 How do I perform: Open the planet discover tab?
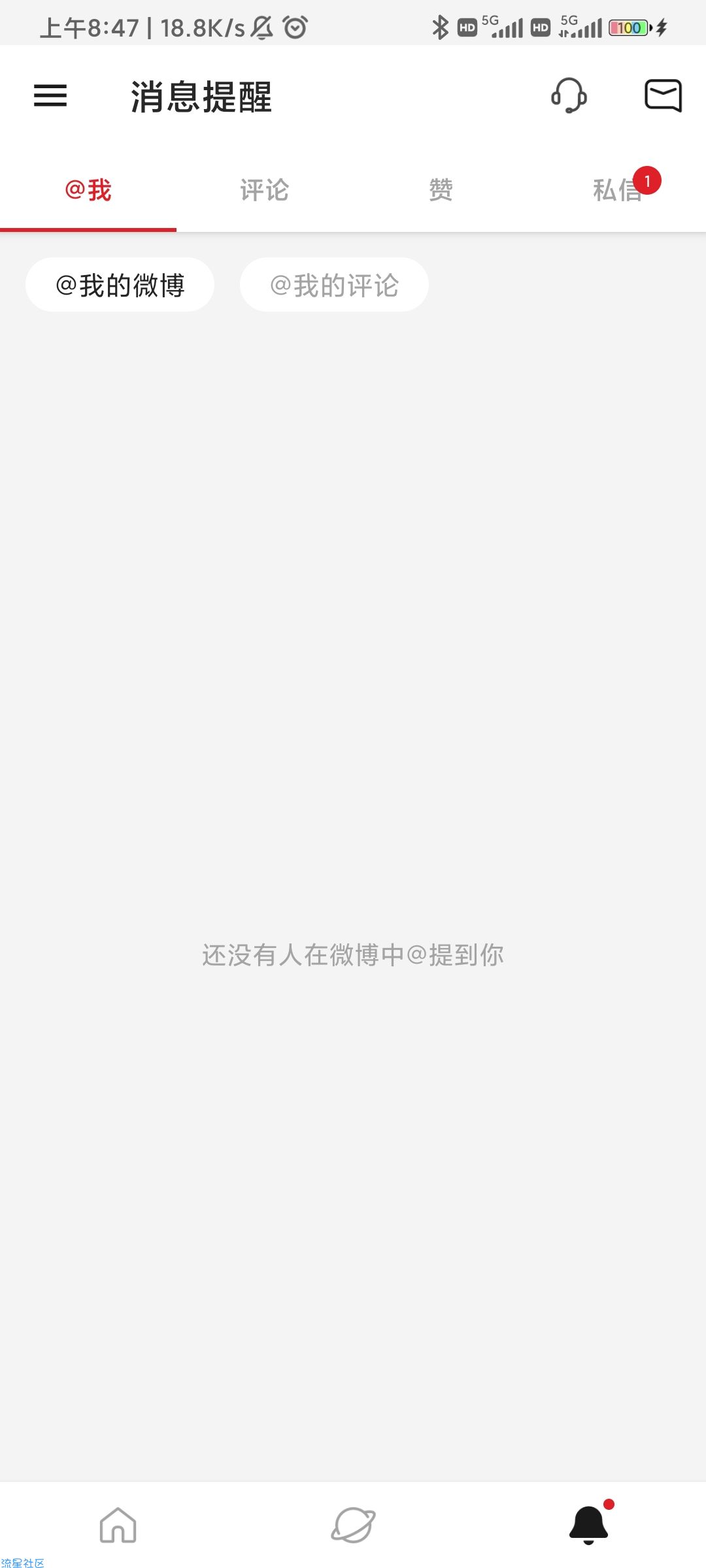[x=353, y=1525]
